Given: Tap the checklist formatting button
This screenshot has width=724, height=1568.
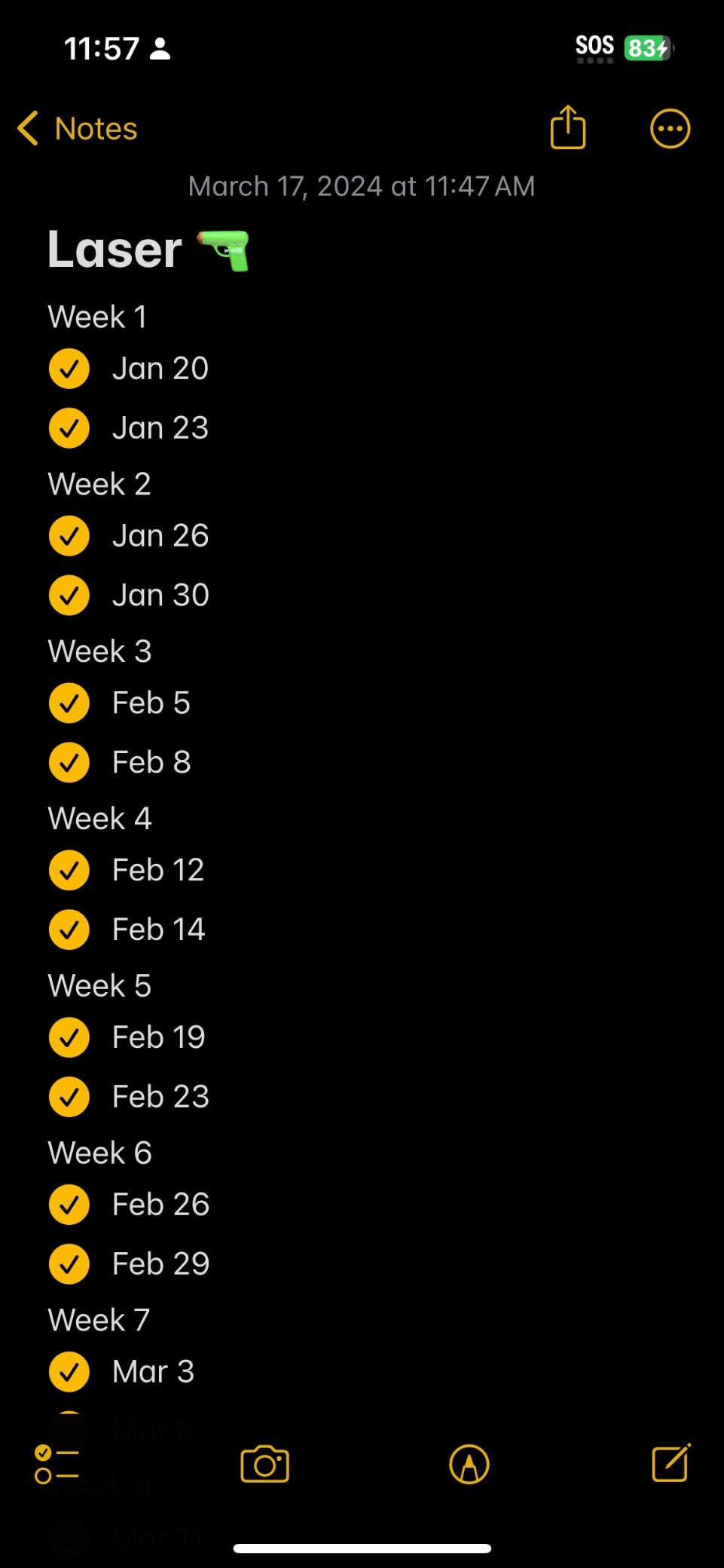Looking at the screenshot, I should coord(57,1464).
